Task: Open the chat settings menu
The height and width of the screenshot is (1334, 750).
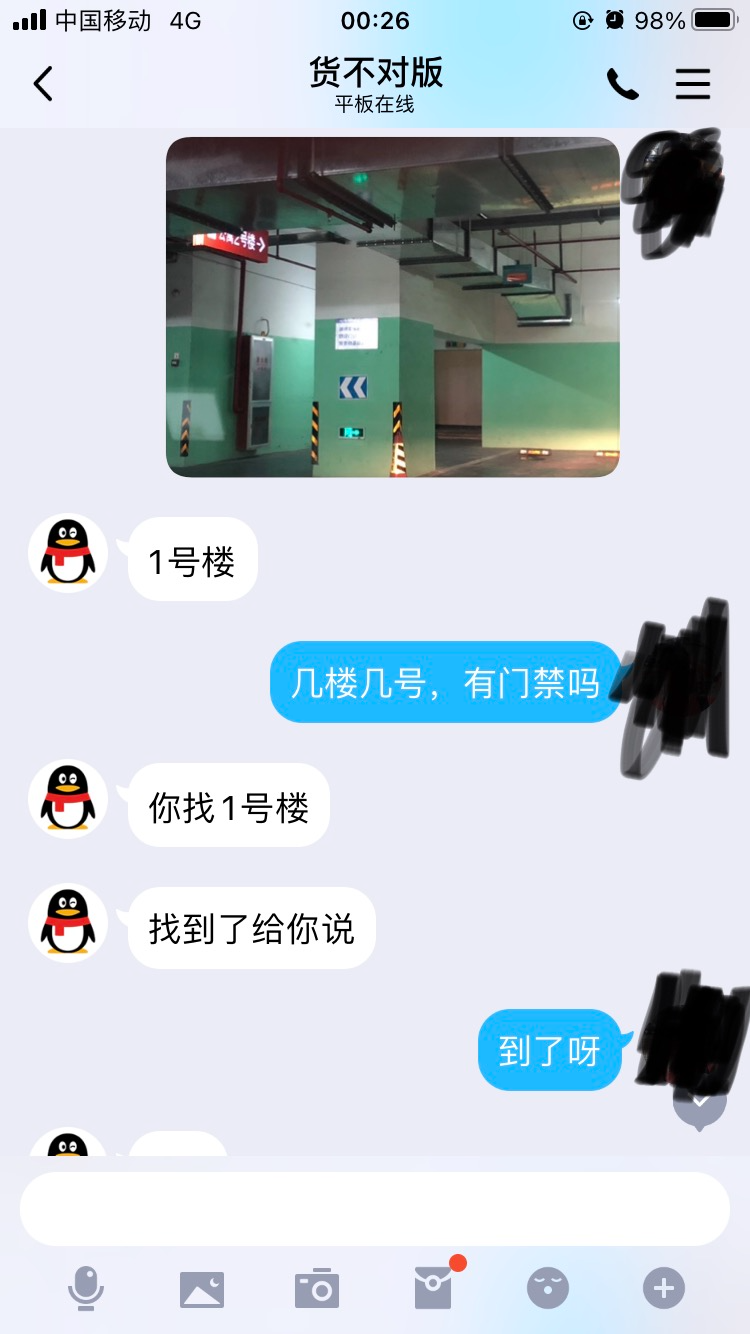Action: (692, 85)
